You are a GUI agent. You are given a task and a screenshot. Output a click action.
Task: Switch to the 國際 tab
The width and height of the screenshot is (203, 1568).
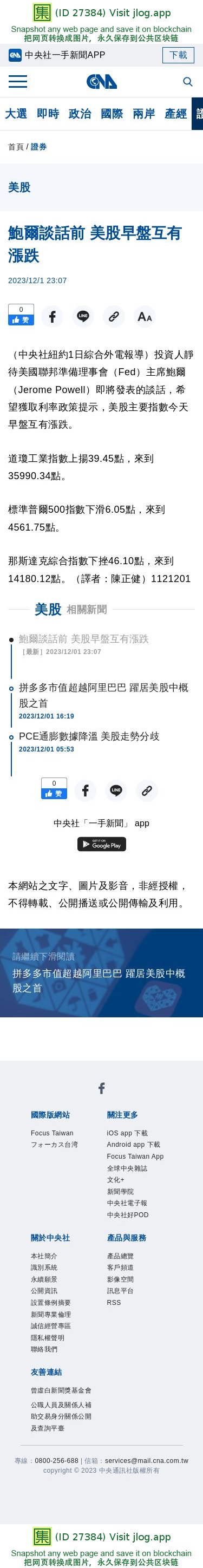(x=112, y=113)
